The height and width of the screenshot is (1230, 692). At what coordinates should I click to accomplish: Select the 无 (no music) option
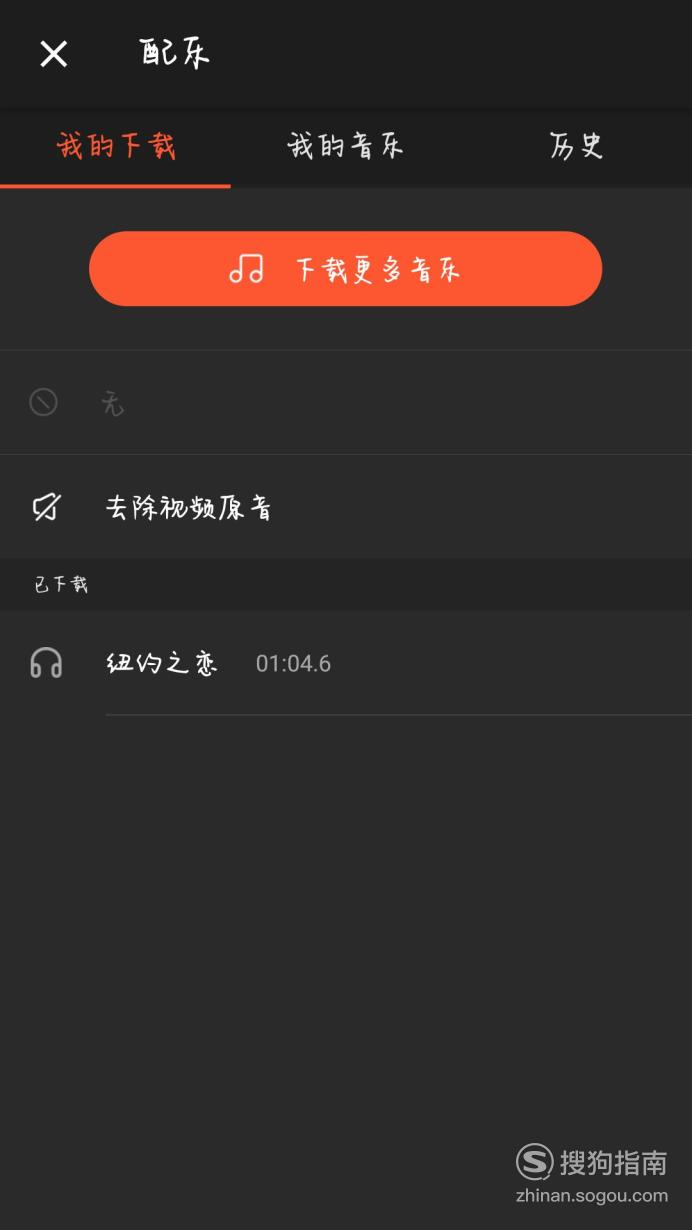point(346,403)
